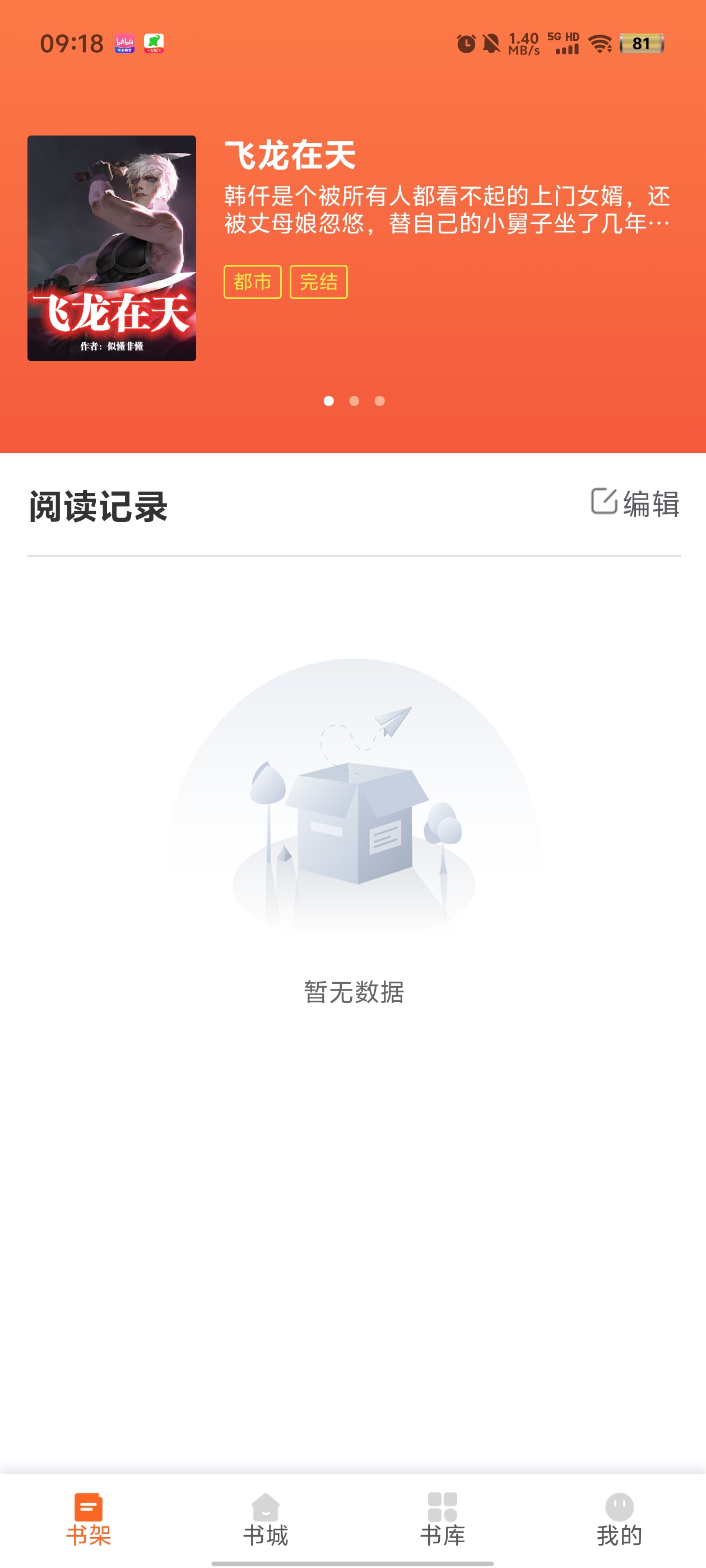Image resolution: width=706 pixels, height=1568 pixels.
Task: Select the 书架 tab
Action: (89, 1519)
